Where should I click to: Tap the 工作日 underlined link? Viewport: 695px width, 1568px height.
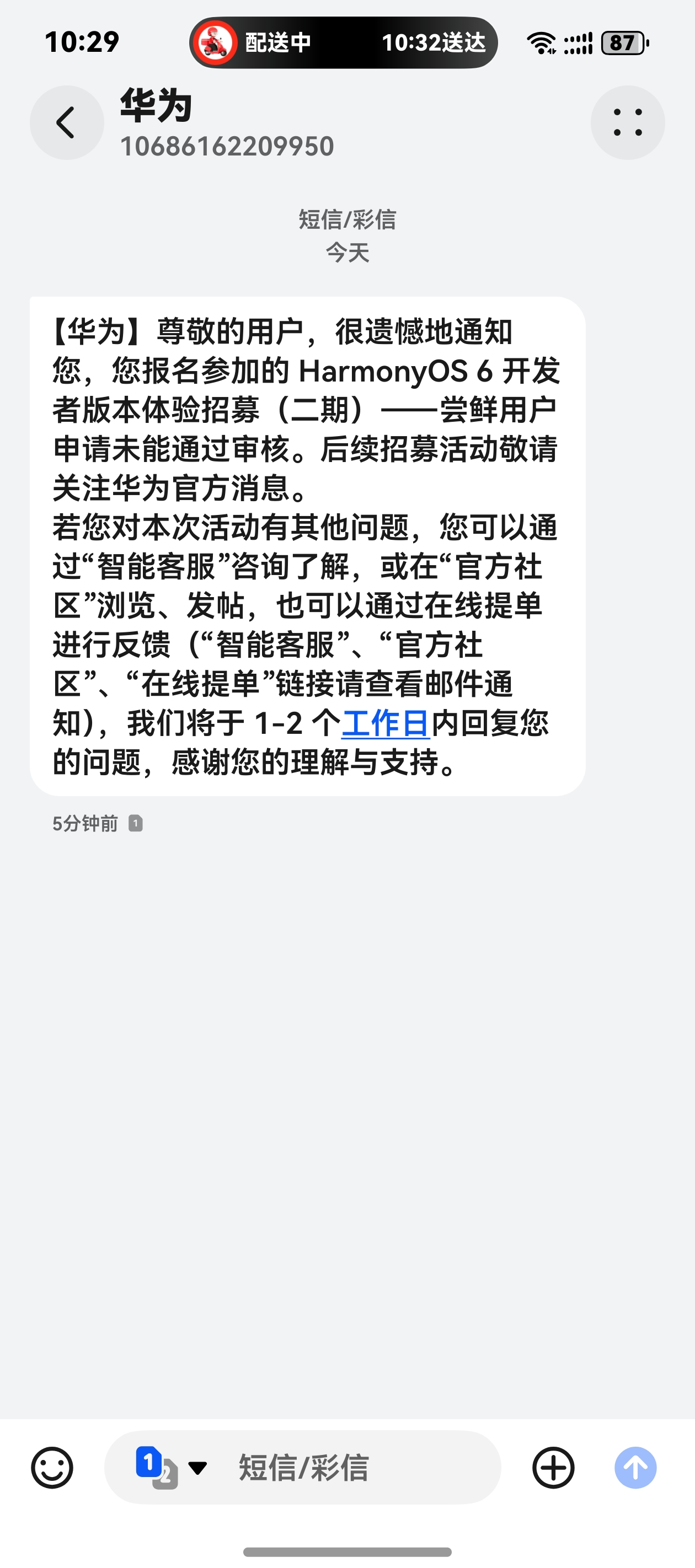coord(386,724)
